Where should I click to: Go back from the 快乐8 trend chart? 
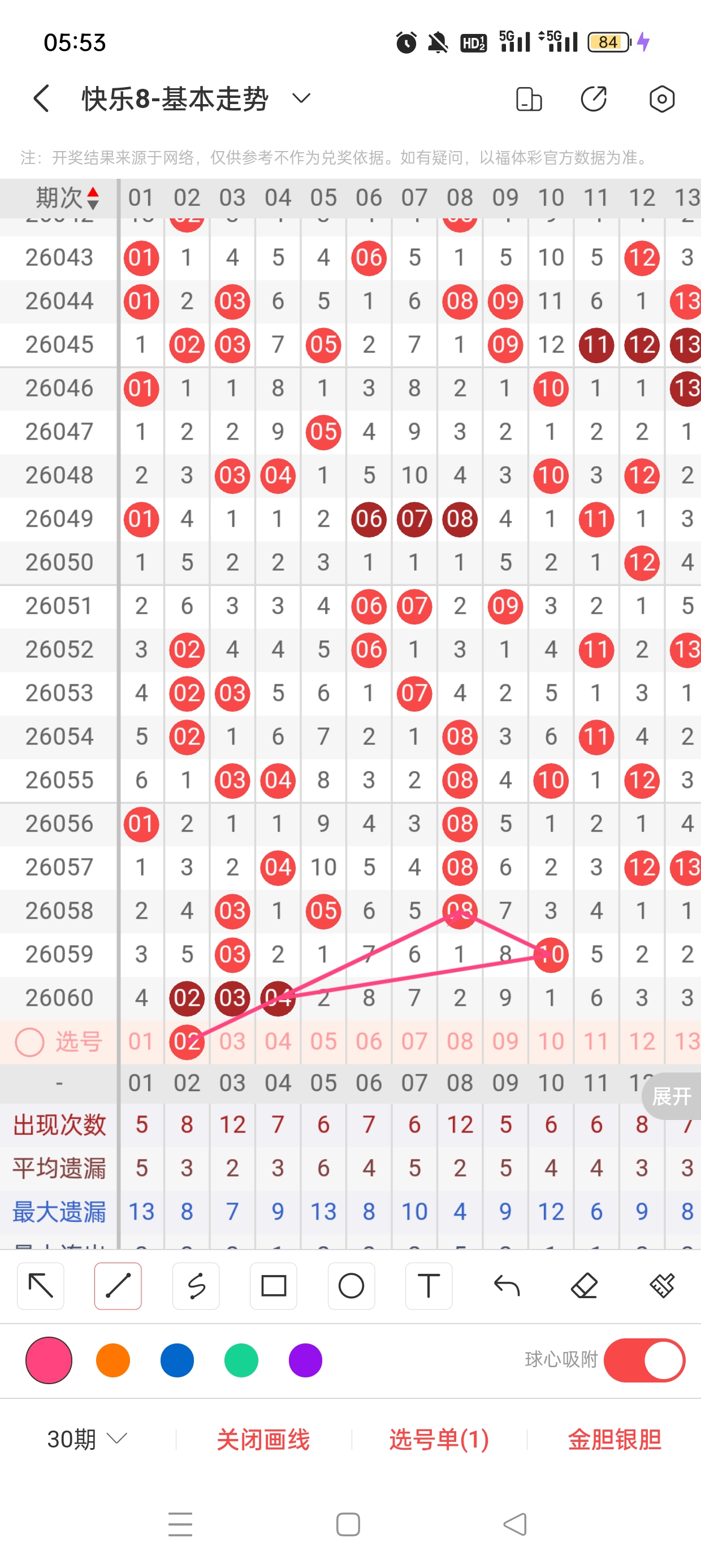click(x=41, y=98)
